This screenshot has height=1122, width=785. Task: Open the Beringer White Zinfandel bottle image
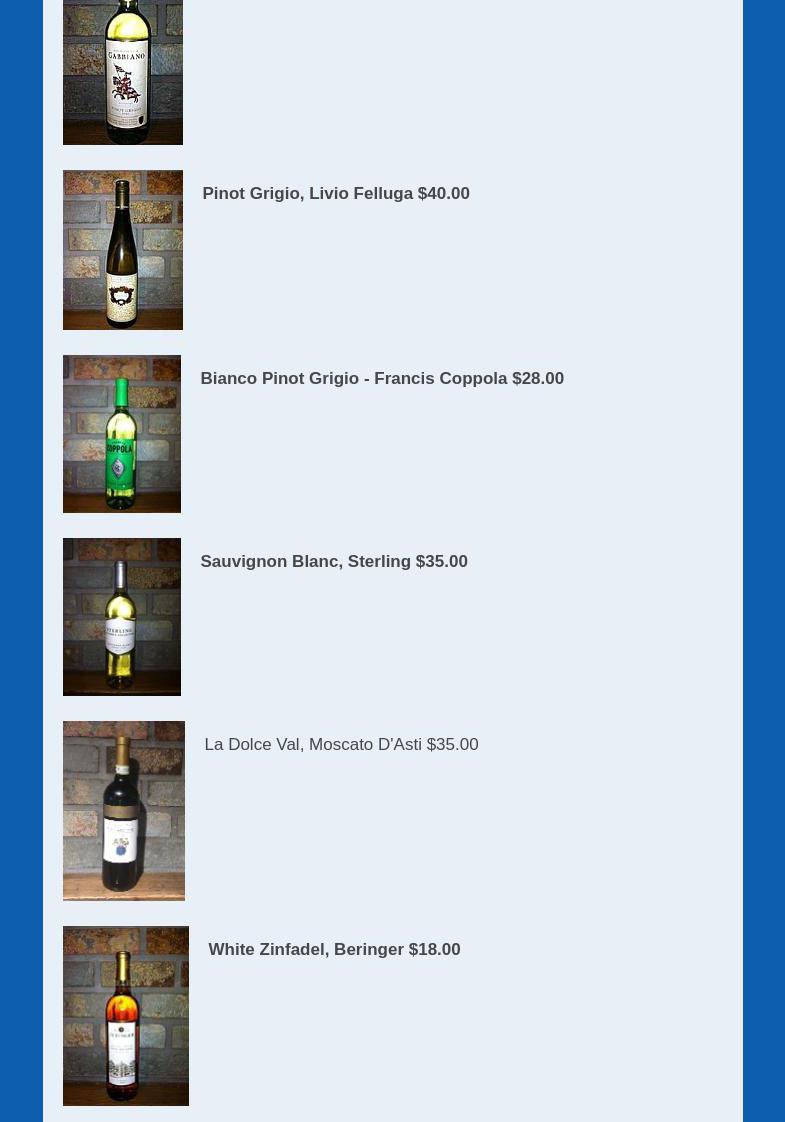pyautogui.click(x=125, y=1016)
